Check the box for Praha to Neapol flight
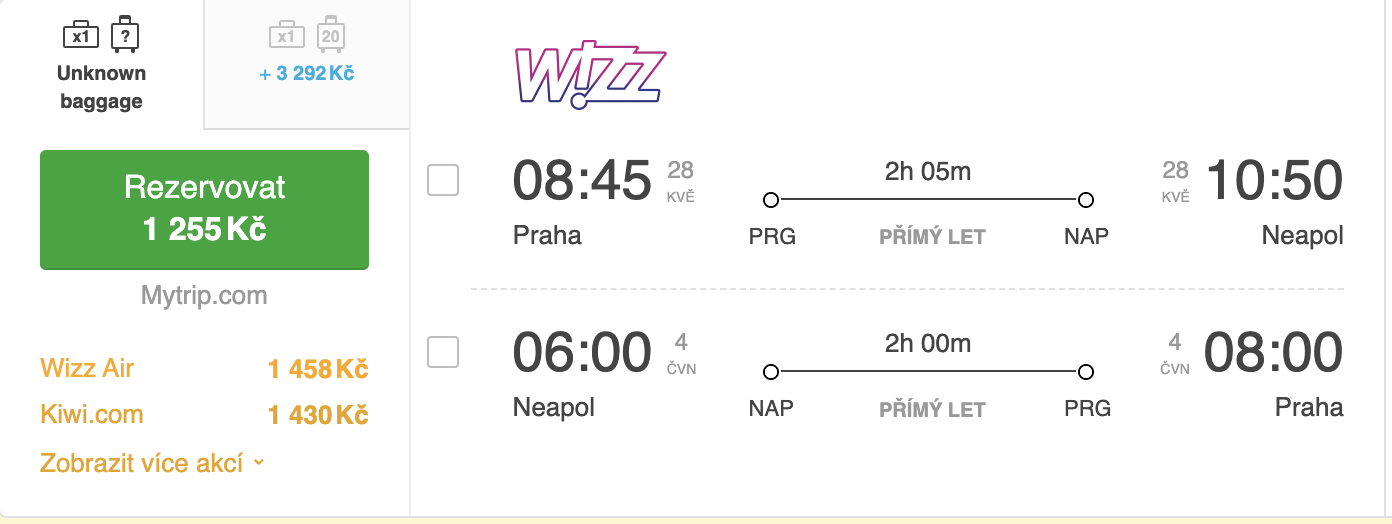 pos(443,180)
